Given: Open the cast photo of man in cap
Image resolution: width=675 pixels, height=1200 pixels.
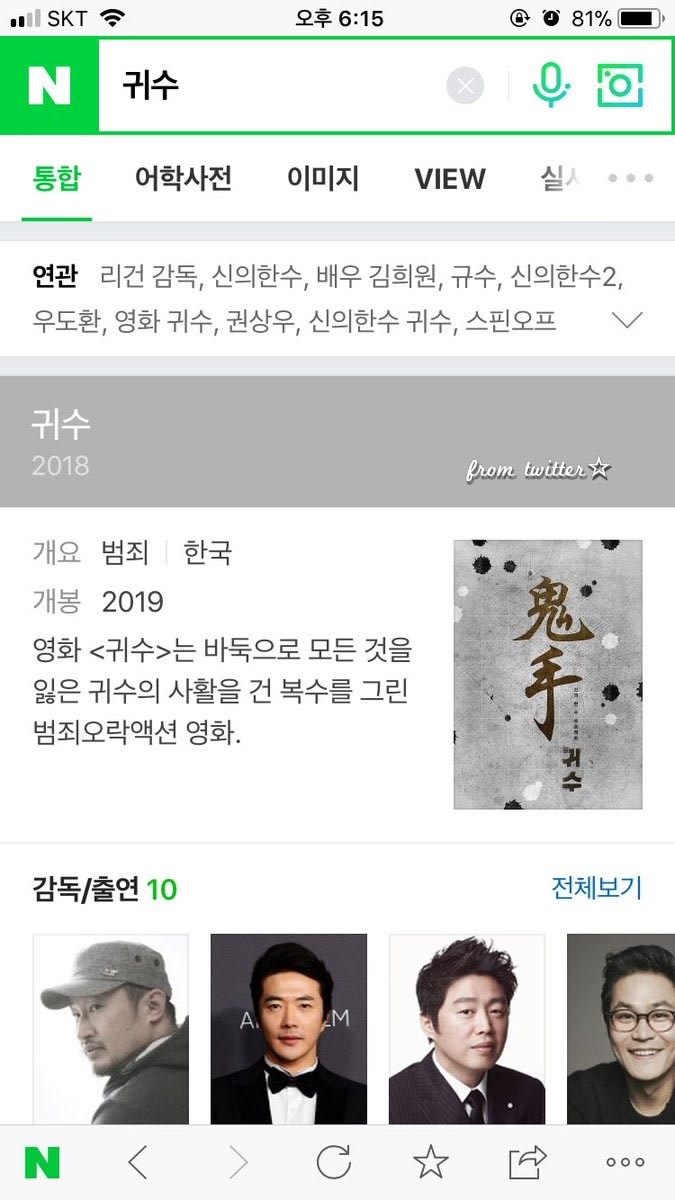Looking at the screenshot, I should coord(110,1028).
